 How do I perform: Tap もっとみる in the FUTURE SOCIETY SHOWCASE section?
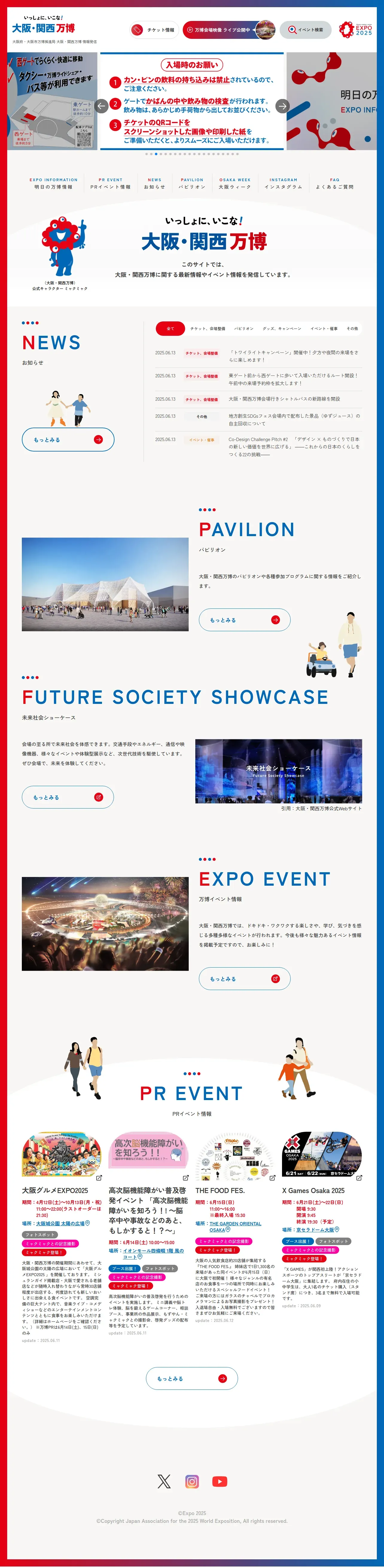[68, 797]
